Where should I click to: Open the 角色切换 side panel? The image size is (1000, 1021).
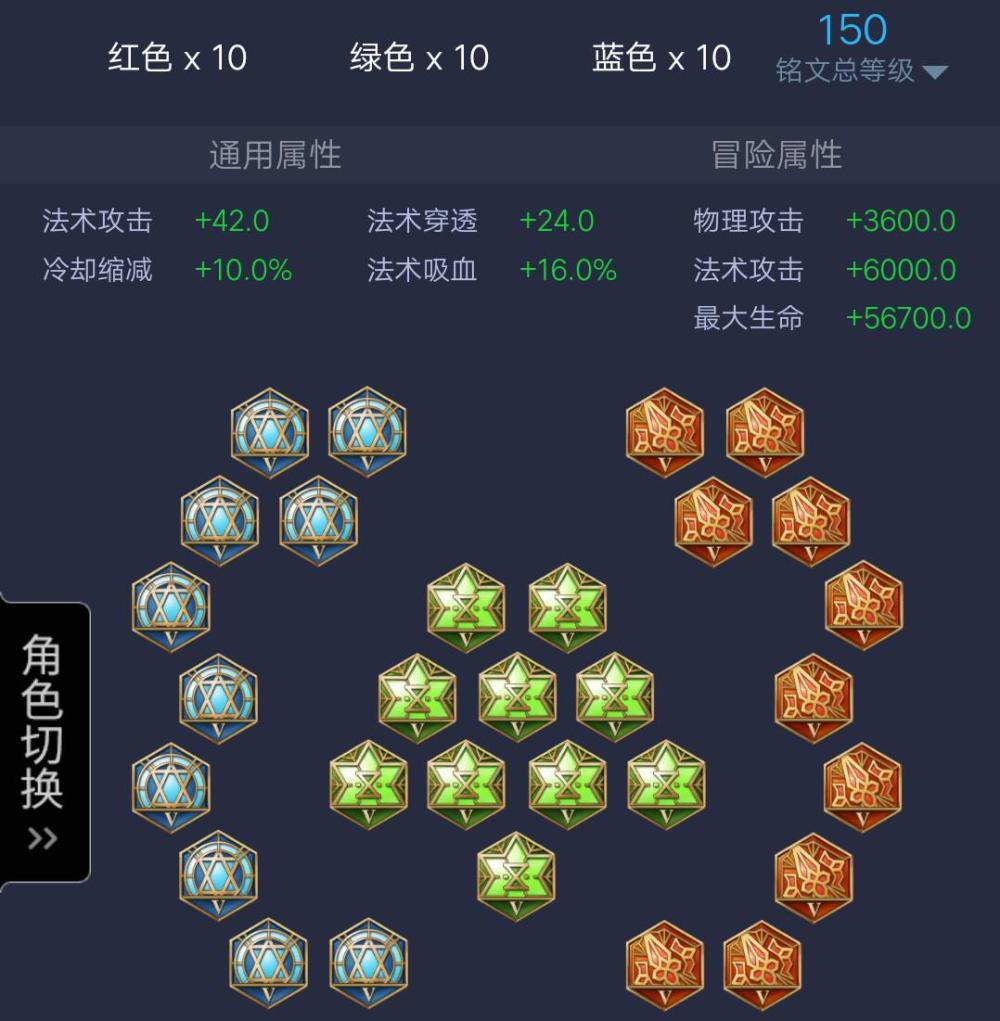coord(43,742)
